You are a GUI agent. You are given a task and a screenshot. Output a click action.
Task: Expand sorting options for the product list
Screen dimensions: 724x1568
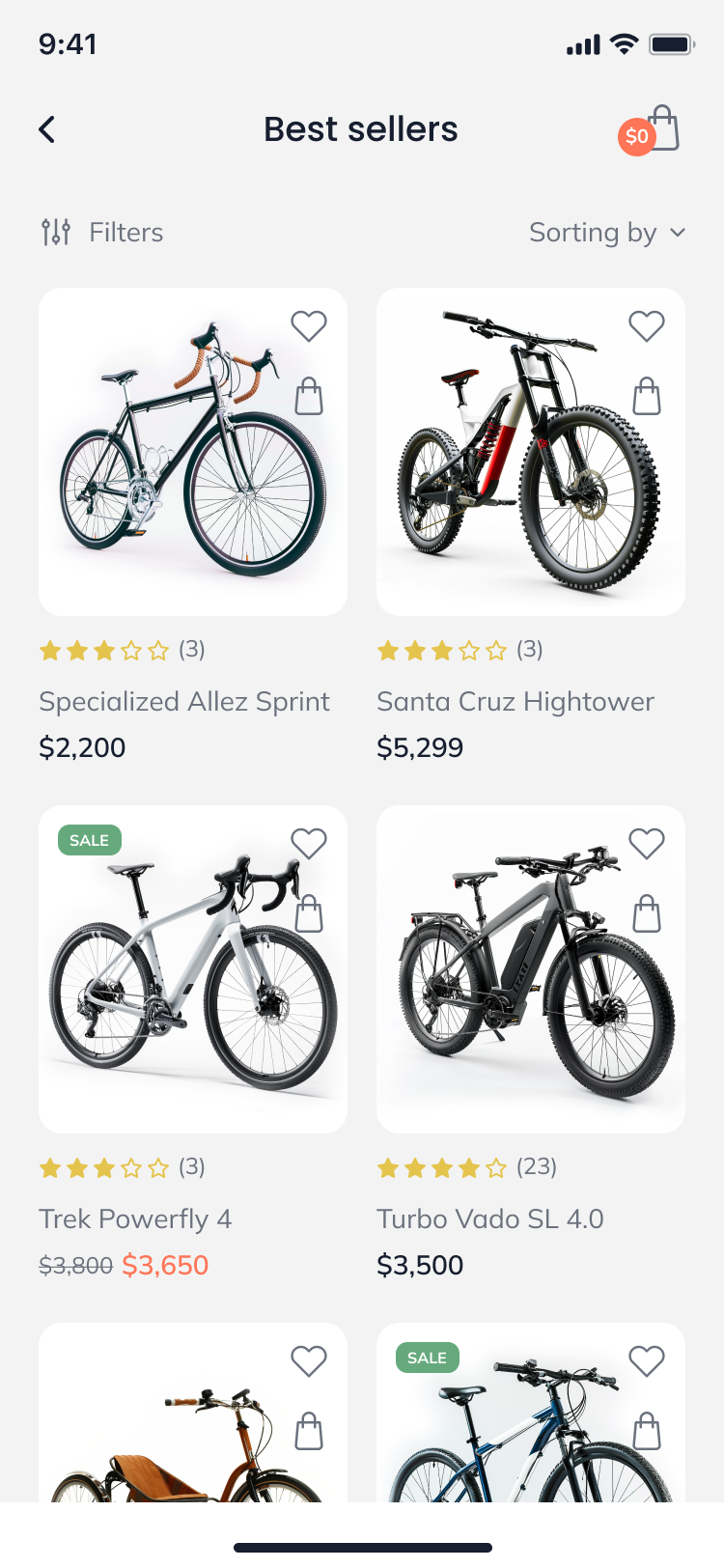coord(608,232)
